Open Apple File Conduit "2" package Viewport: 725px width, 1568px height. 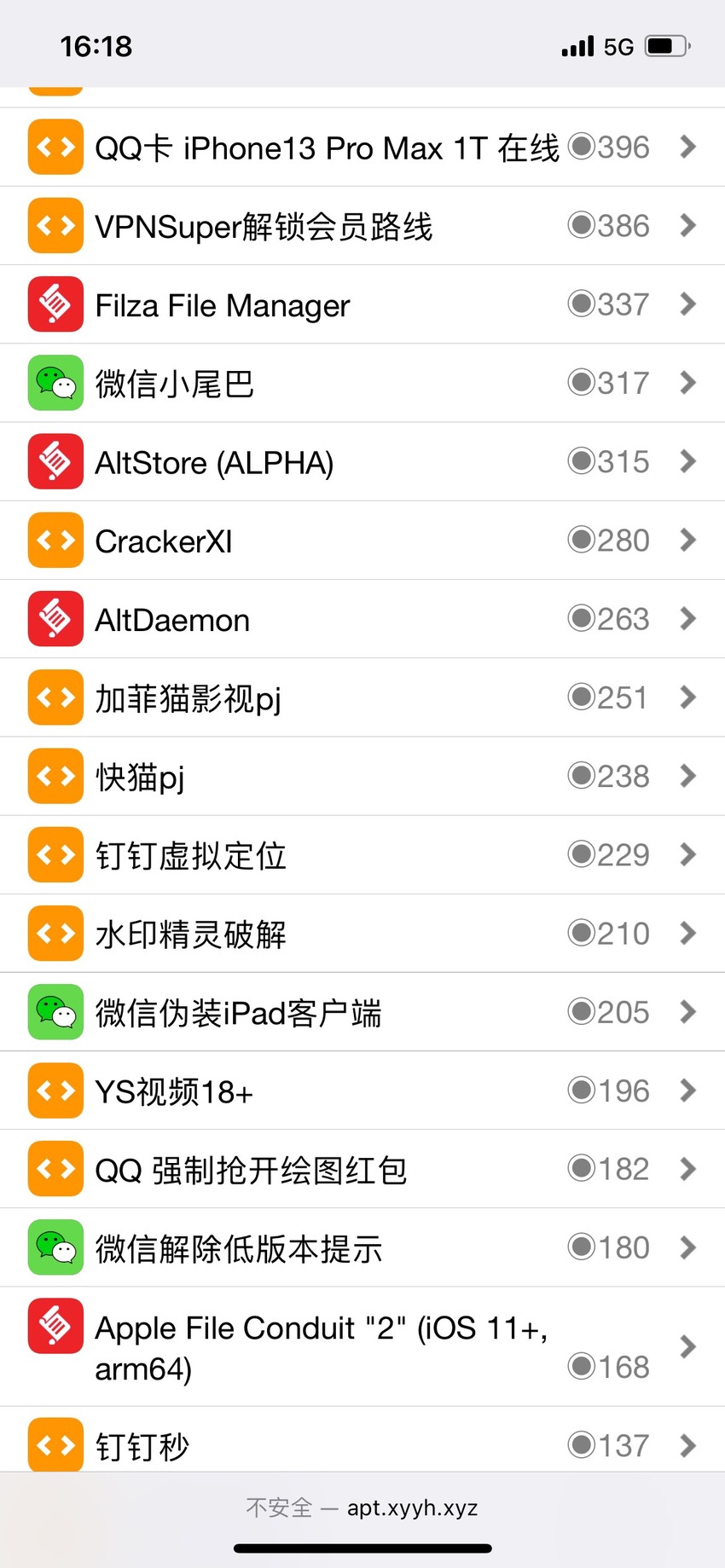pos(362,1346)
